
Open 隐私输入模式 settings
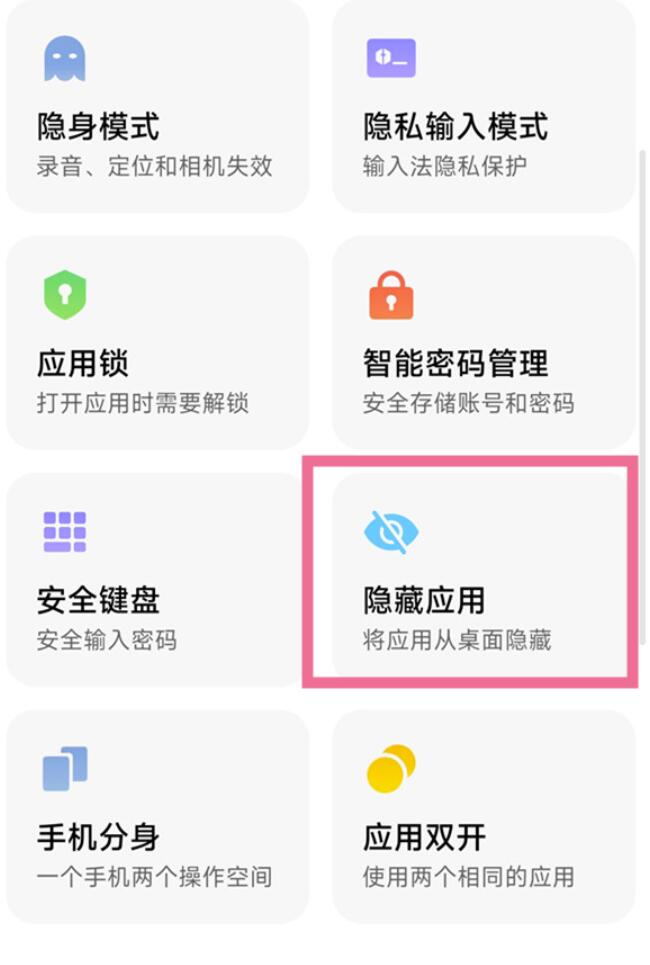point(483,105)
